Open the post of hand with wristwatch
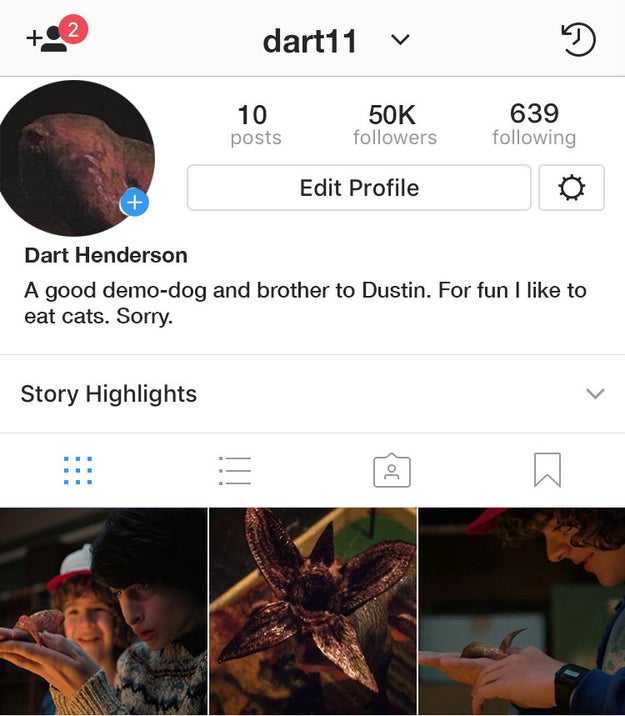This screenshot has width=625, height=716. [522, 611]
